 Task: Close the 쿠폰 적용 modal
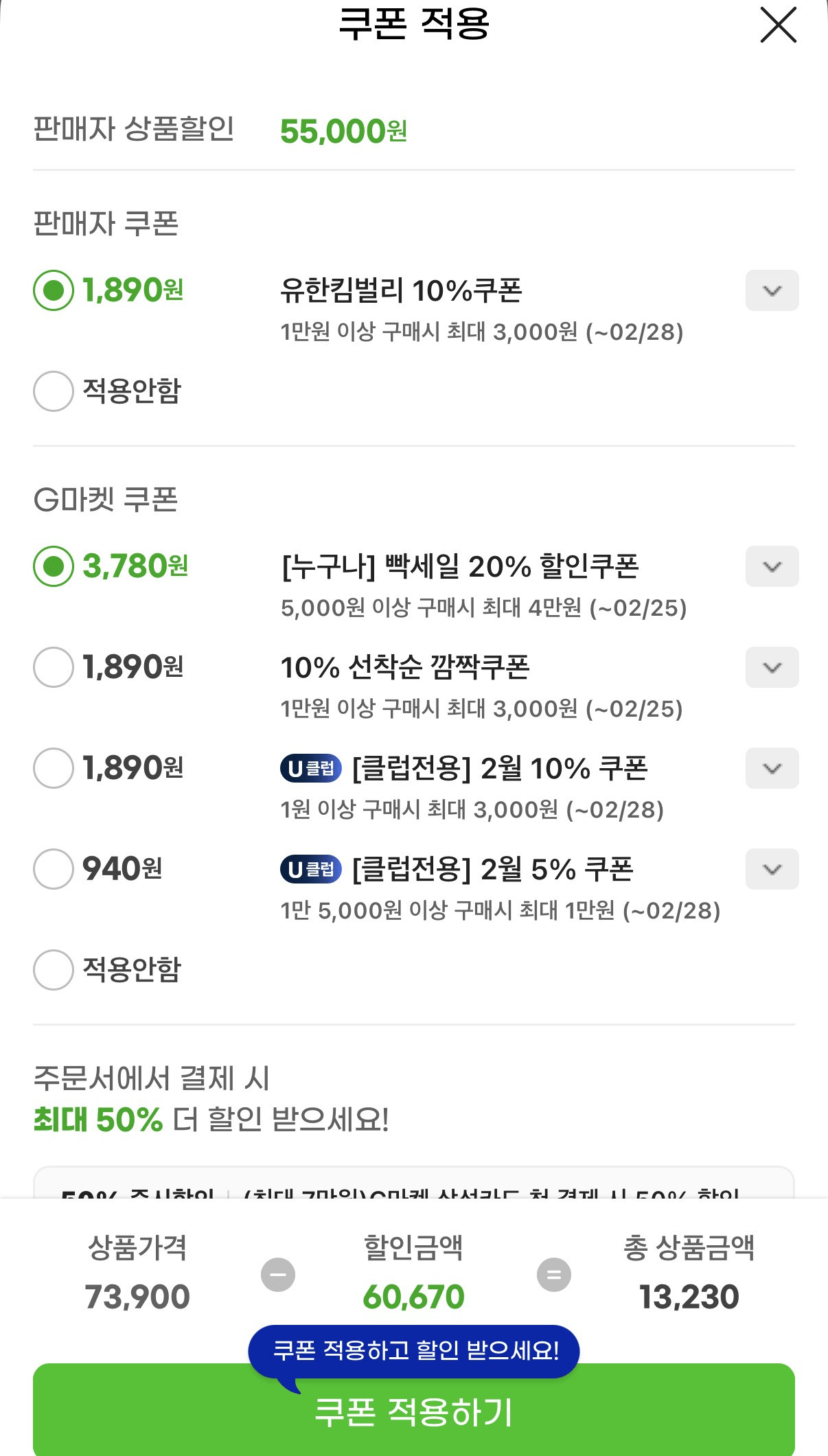coord(780,26)
